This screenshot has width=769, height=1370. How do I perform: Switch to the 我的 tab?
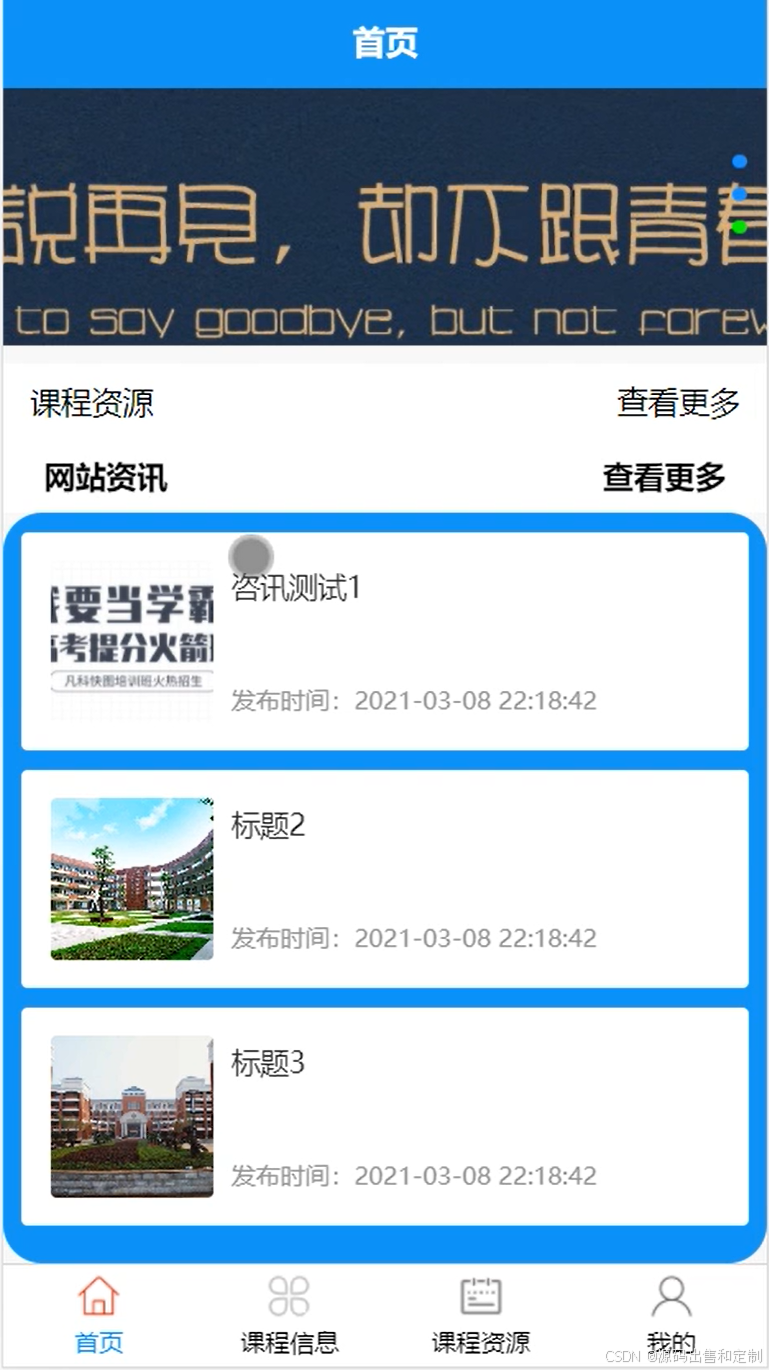pos(671,1314)
